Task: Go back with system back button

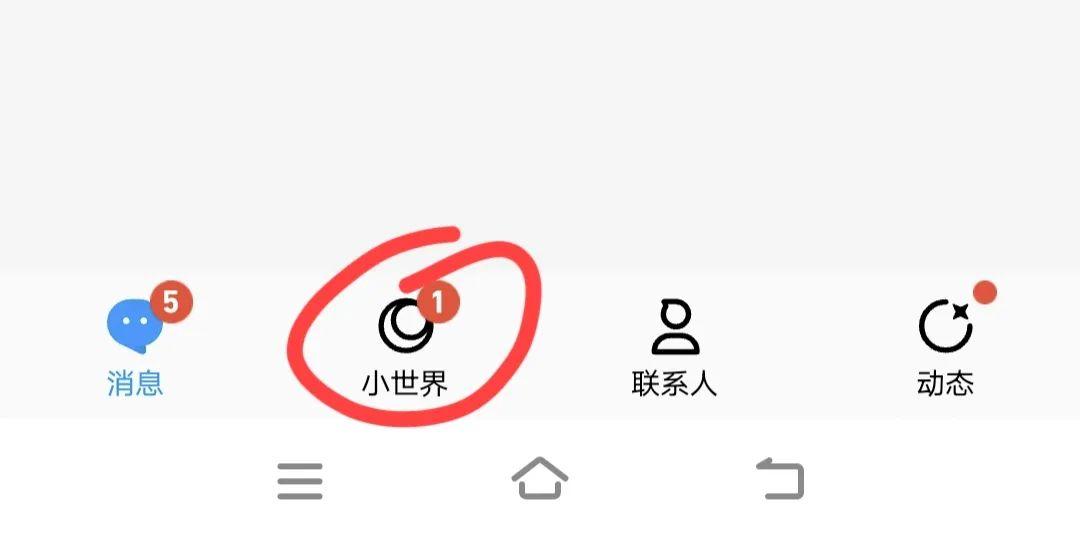Action: pyautogui.click(x=780, y=479)
